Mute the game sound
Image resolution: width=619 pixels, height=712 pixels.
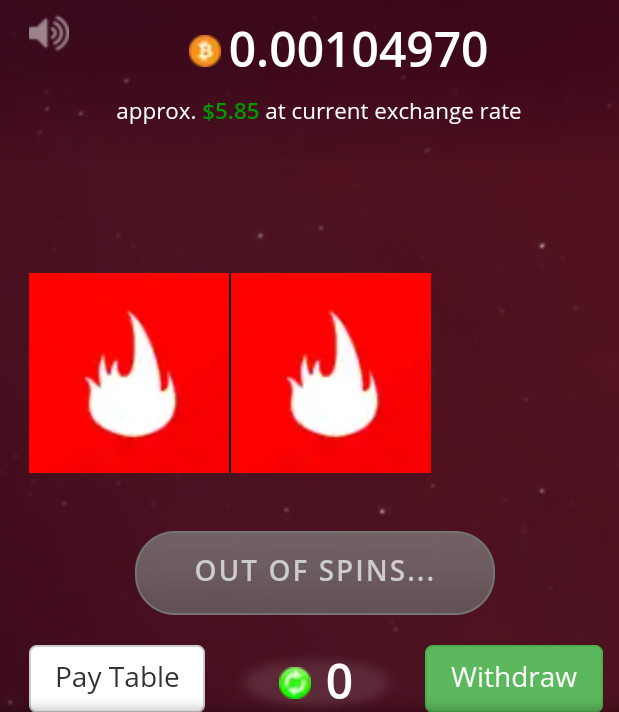pos(48,34)
